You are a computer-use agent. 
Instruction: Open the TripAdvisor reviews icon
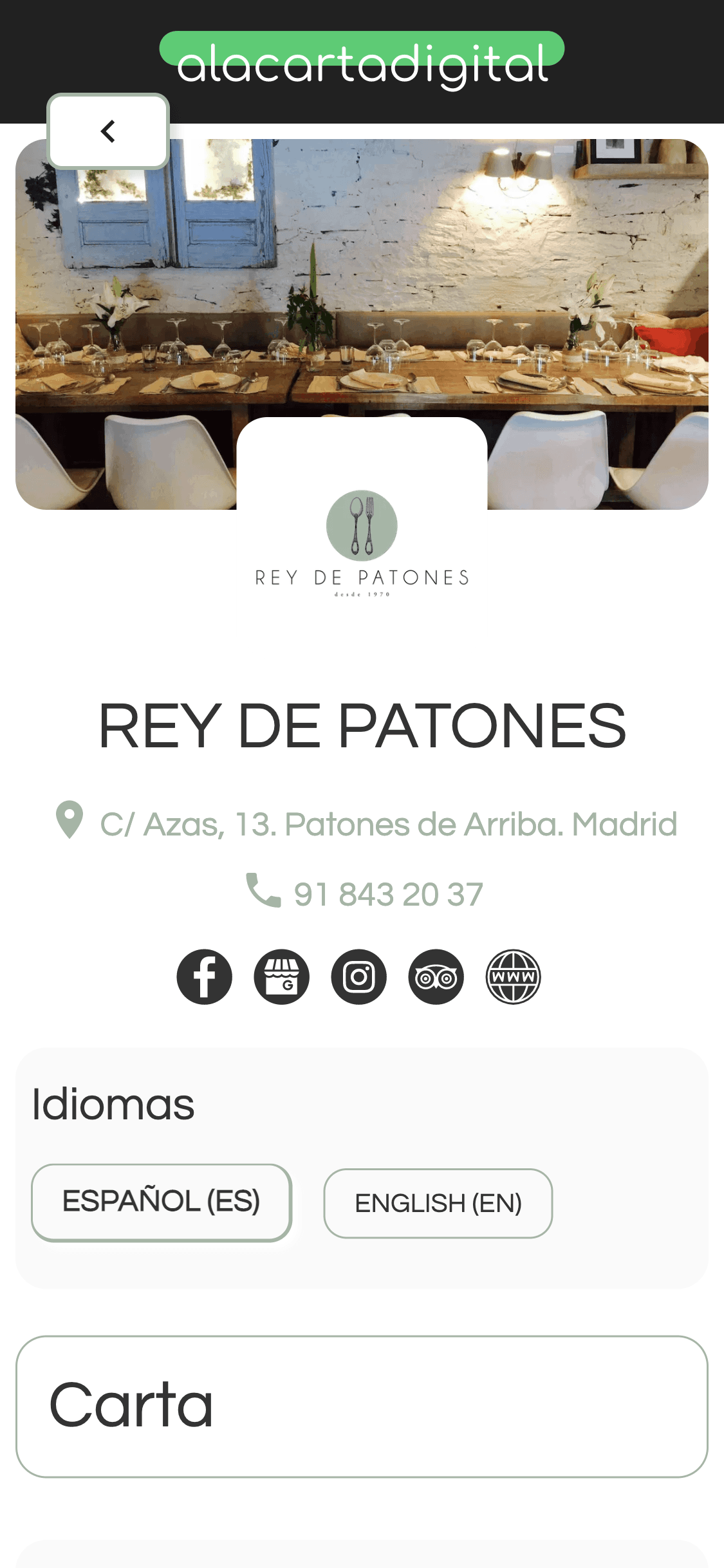[436, 977]
